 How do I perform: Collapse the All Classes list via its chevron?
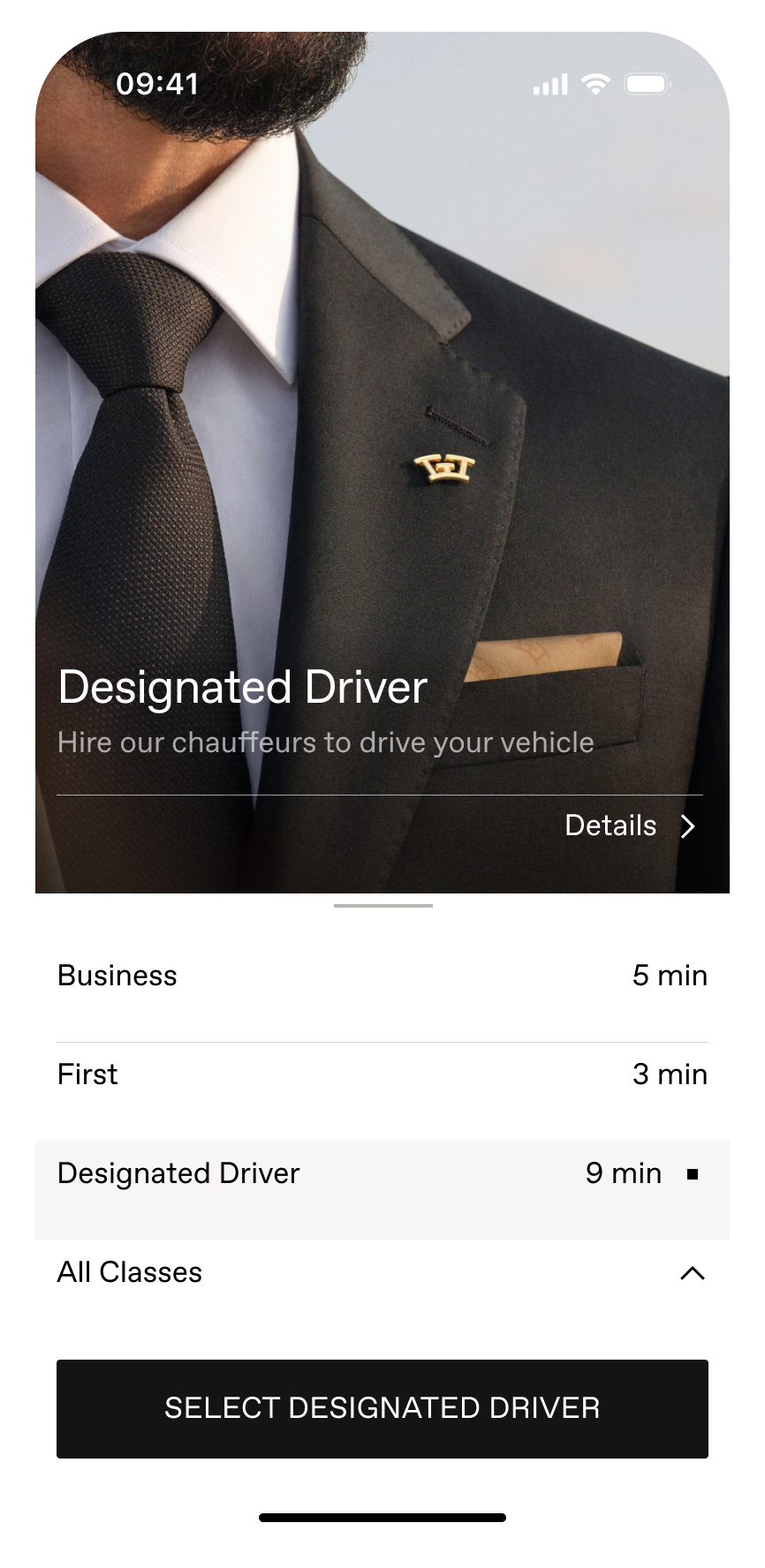694,1273
